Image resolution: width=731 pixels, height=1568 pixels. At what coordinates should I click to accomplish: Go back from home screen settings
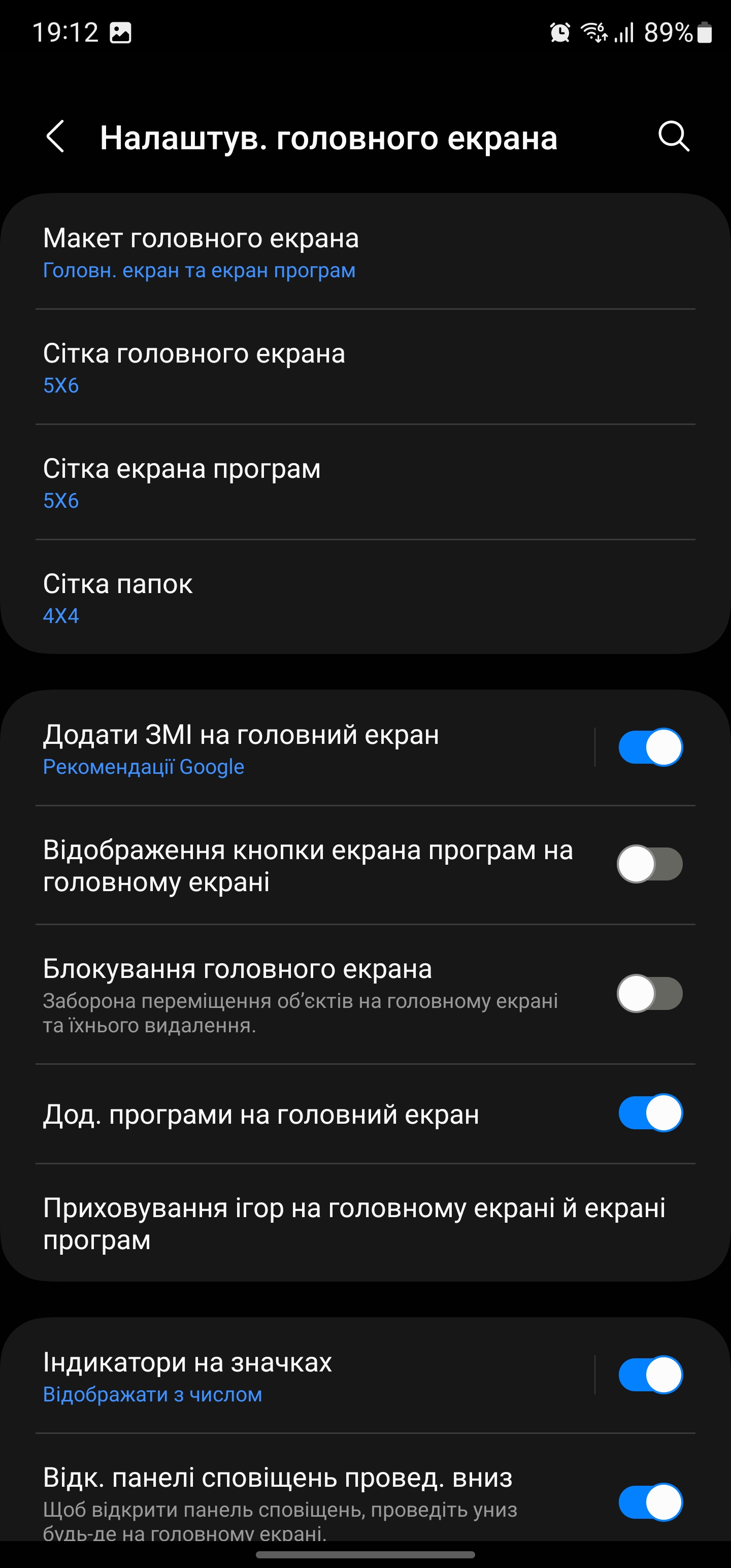55,137
